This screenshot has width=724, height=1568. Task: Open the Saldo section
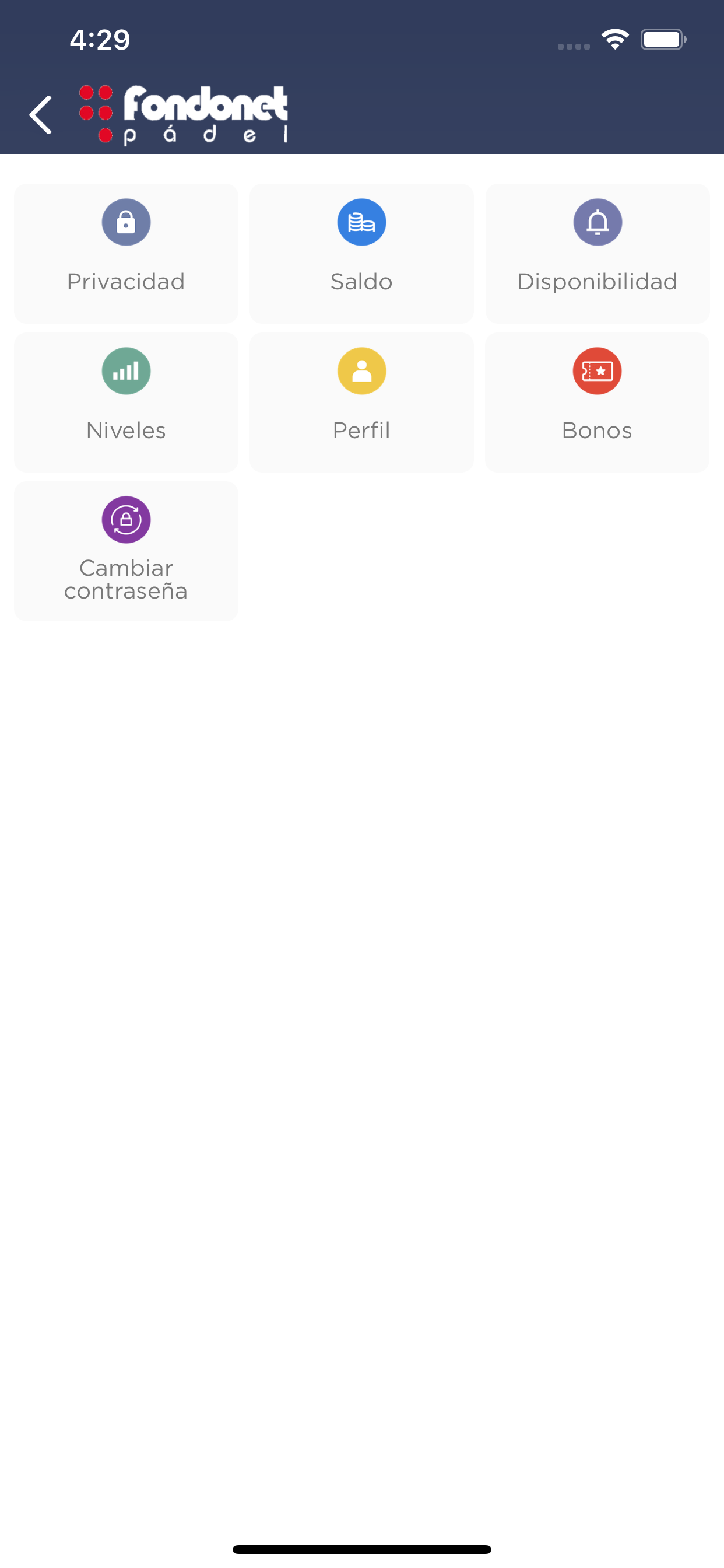361,253
